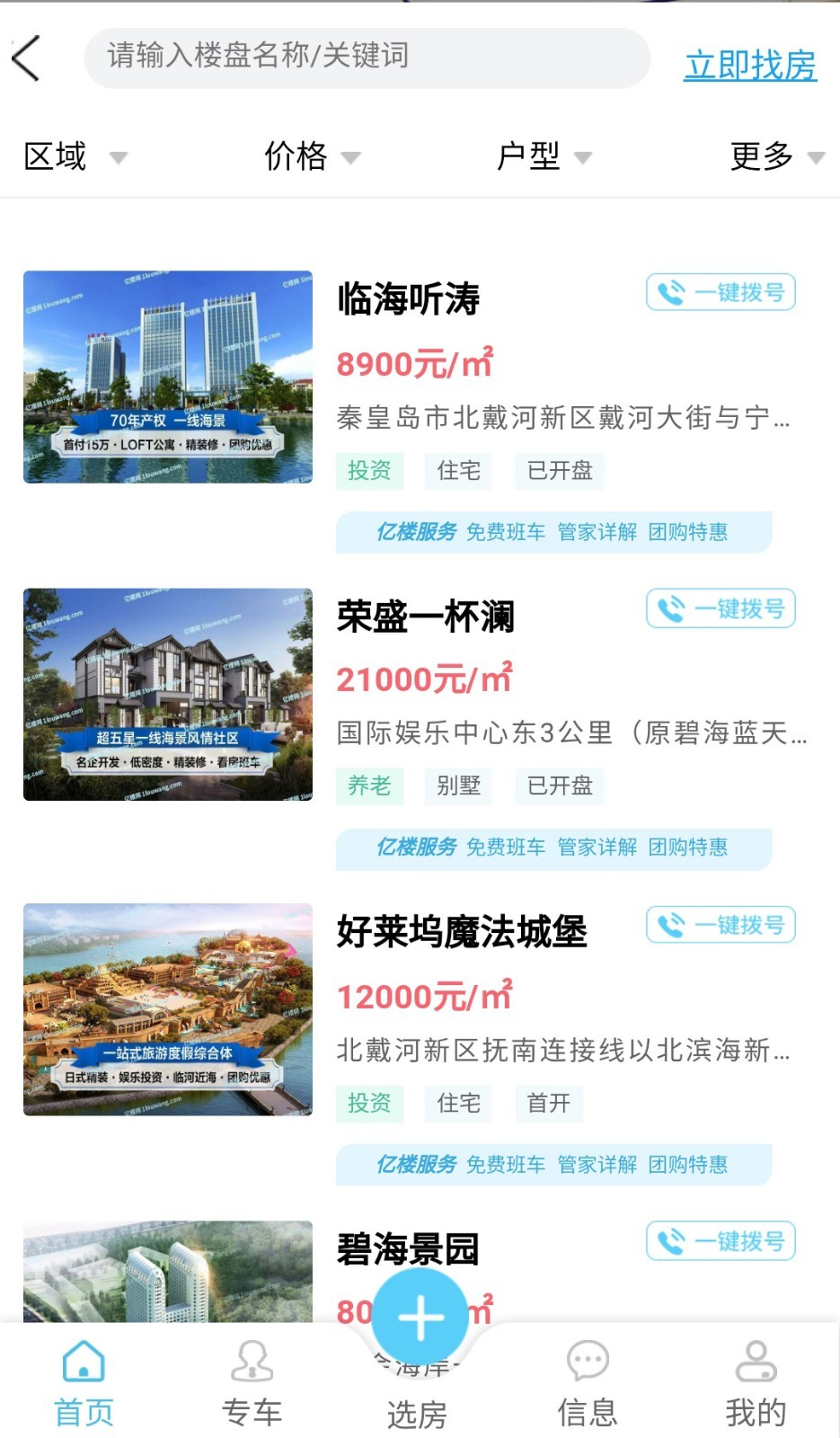Call 荣盛一杯澜 via 一键拨号

coord(721,609)
